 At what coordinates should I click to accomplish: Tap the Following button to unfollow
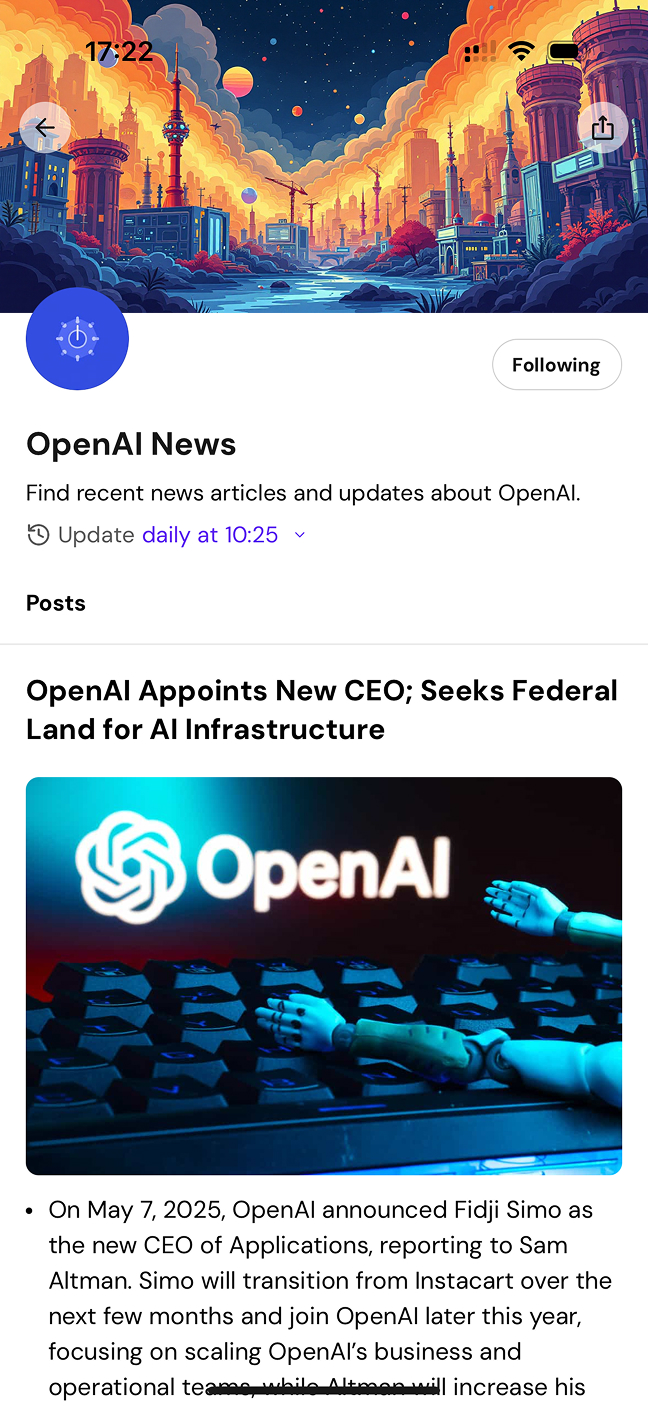coord(556,365)
